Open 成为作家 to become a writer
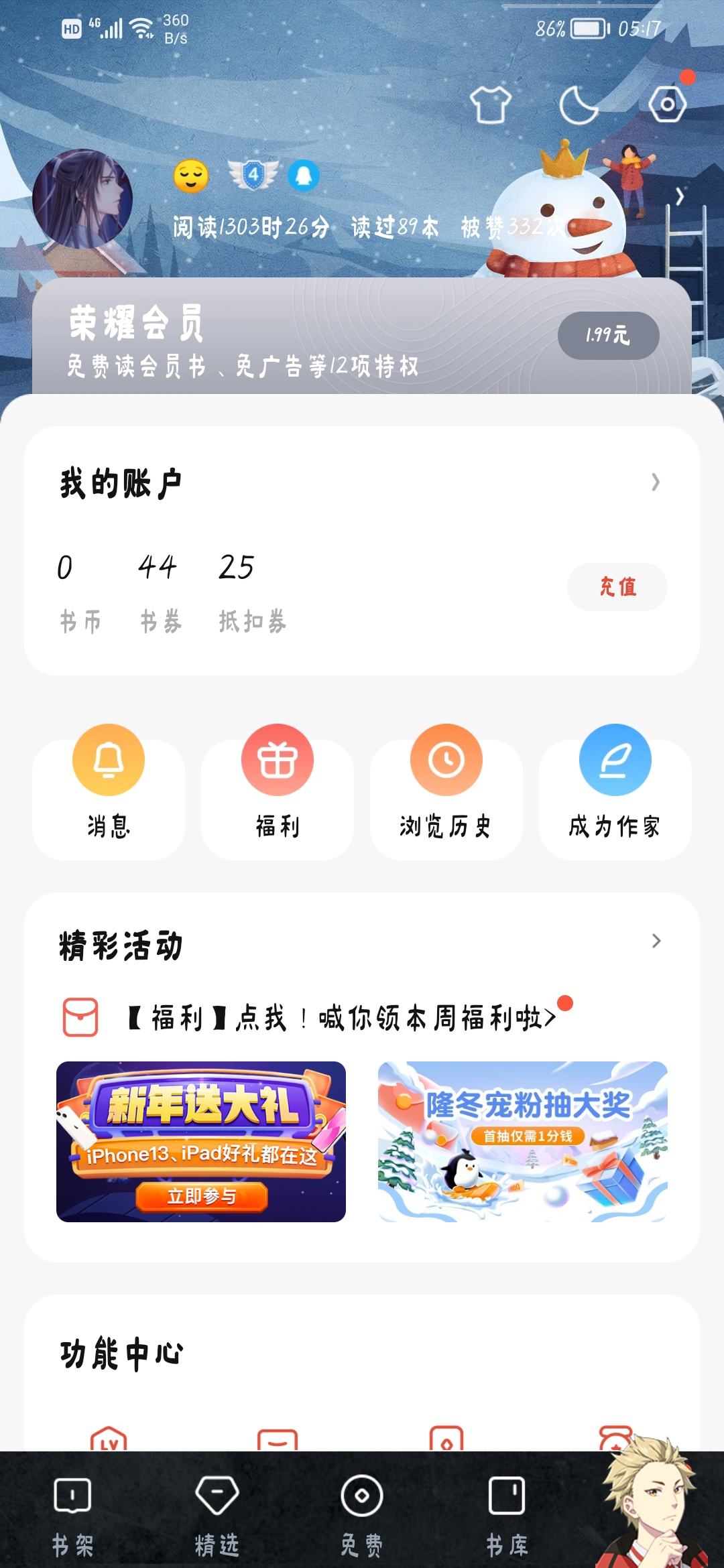724x1568 pixels. click(615, 792)
